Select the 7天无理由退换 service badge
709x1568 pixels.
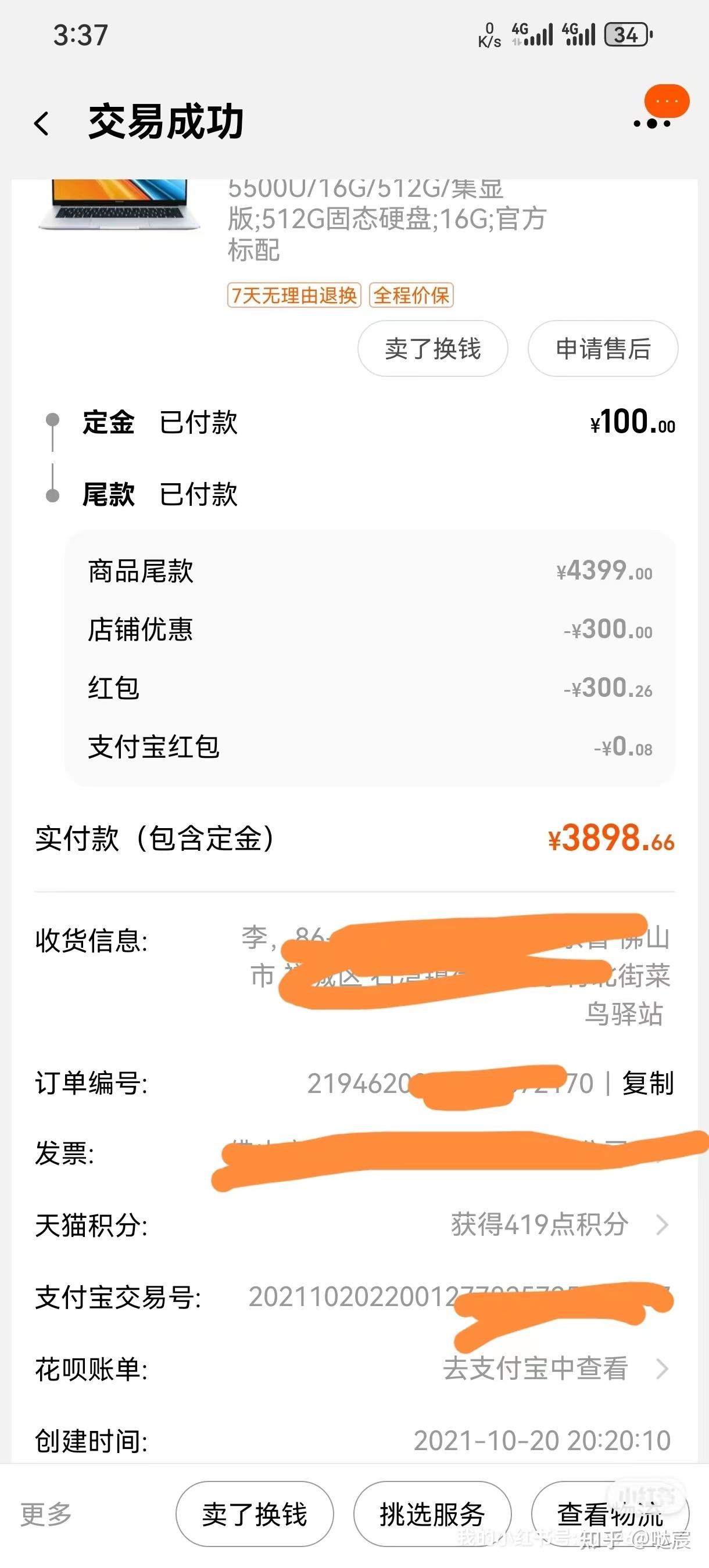293,296
